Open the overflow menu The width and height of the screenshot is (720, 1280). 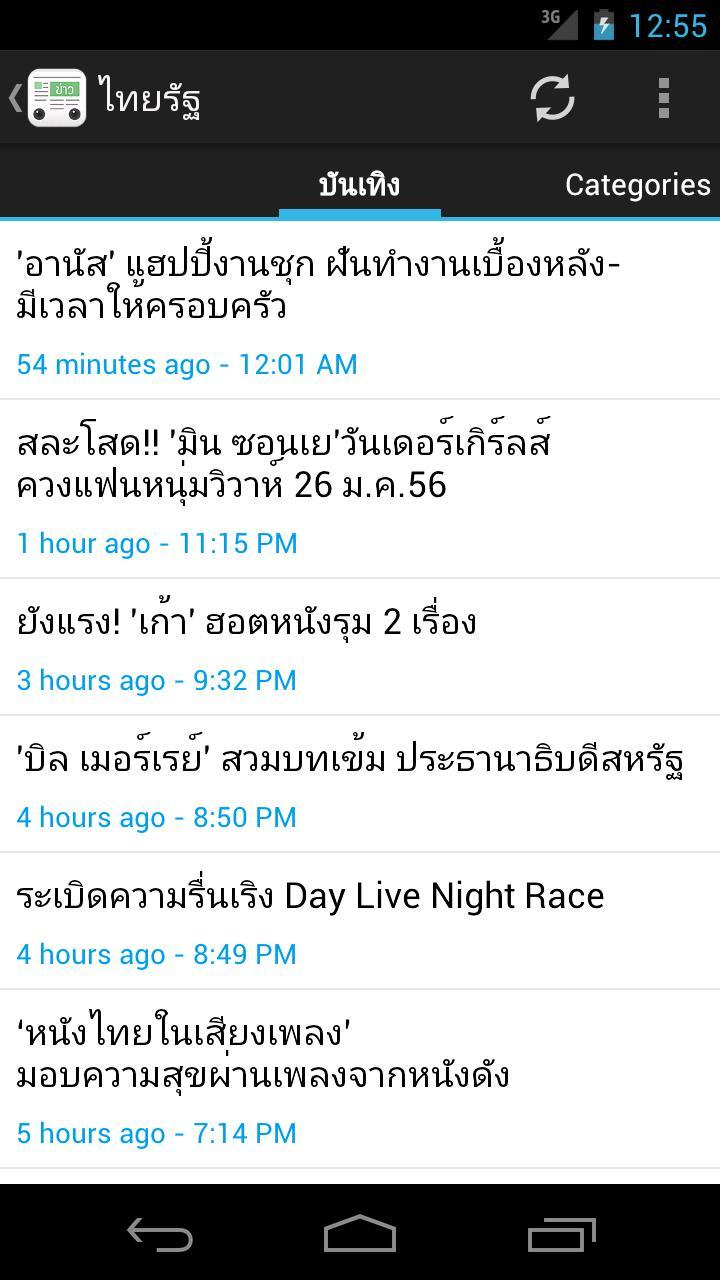pos(663,98)
